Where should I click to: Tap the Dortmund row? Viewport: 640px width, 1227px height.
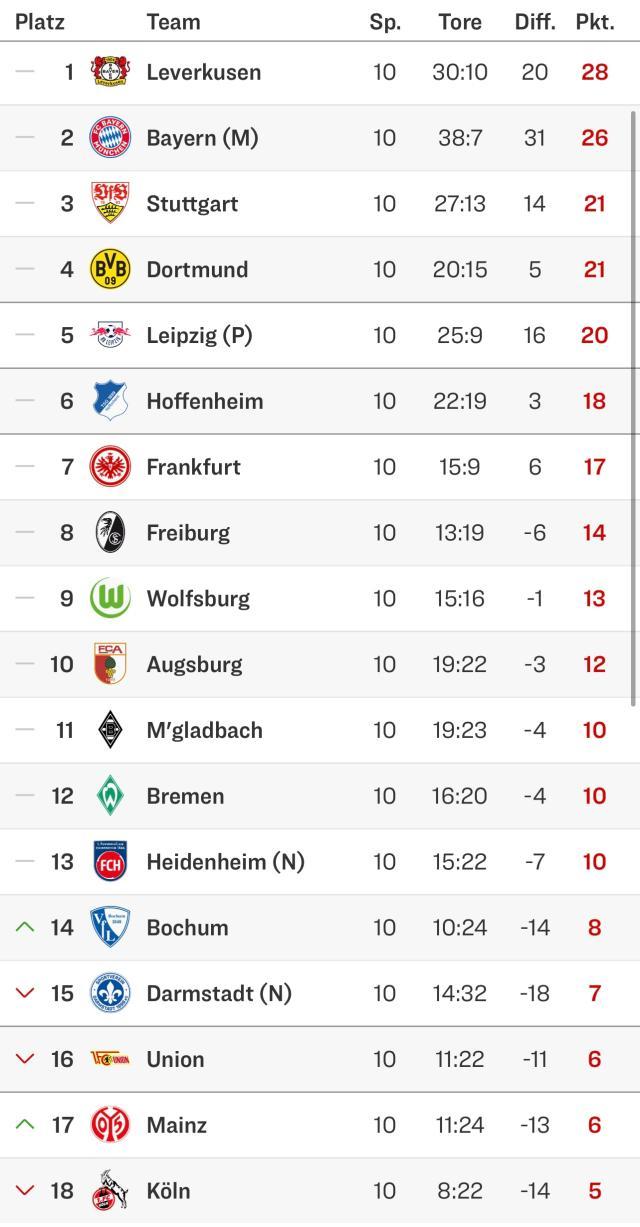point(197,269)
